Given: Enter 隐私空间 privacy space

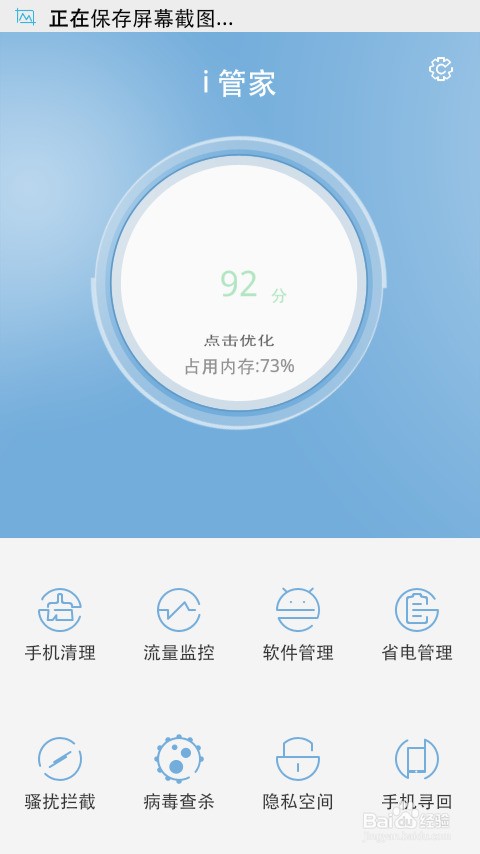Looking at the screenshot, I should tap(297, 774).
